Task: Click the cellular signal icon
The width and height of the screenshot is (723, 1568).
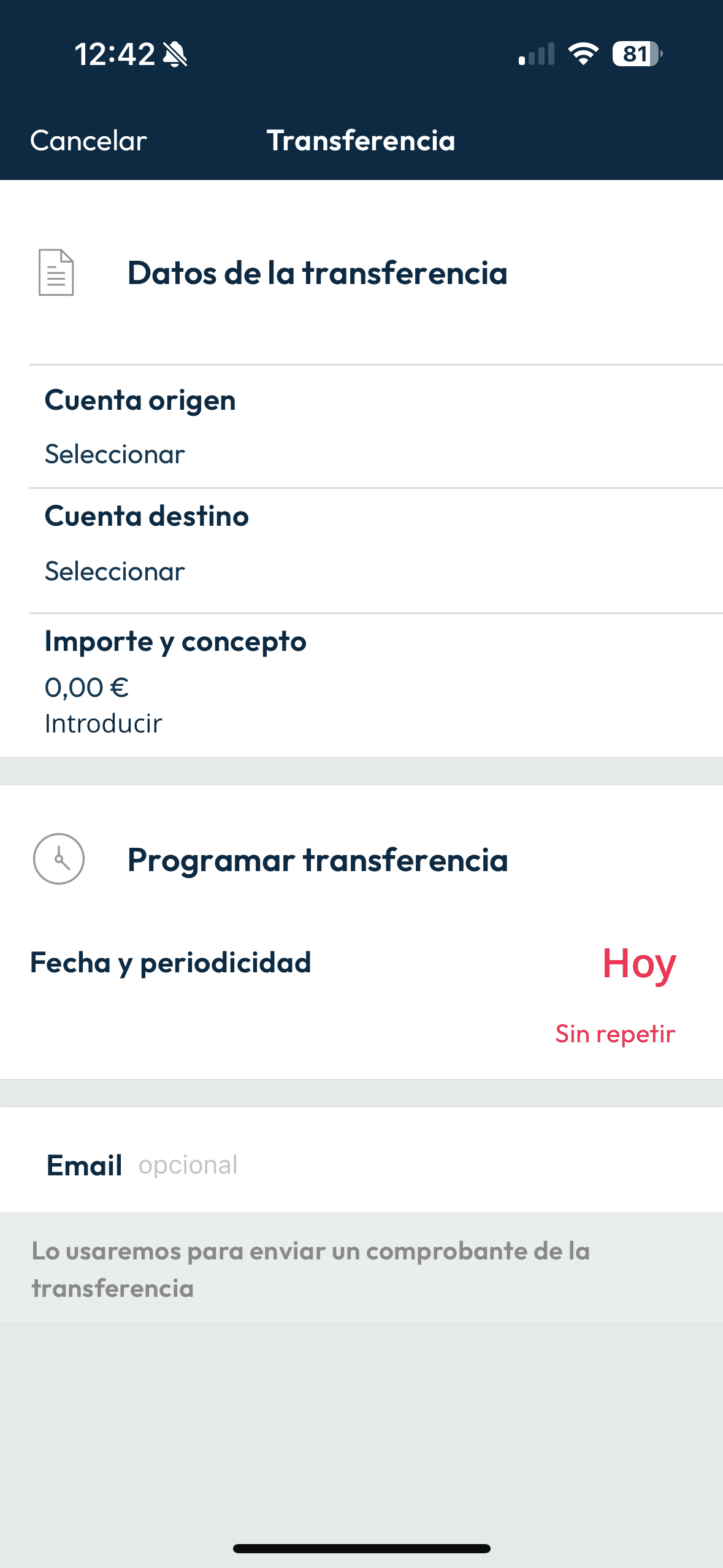Action: coord(535,54)
